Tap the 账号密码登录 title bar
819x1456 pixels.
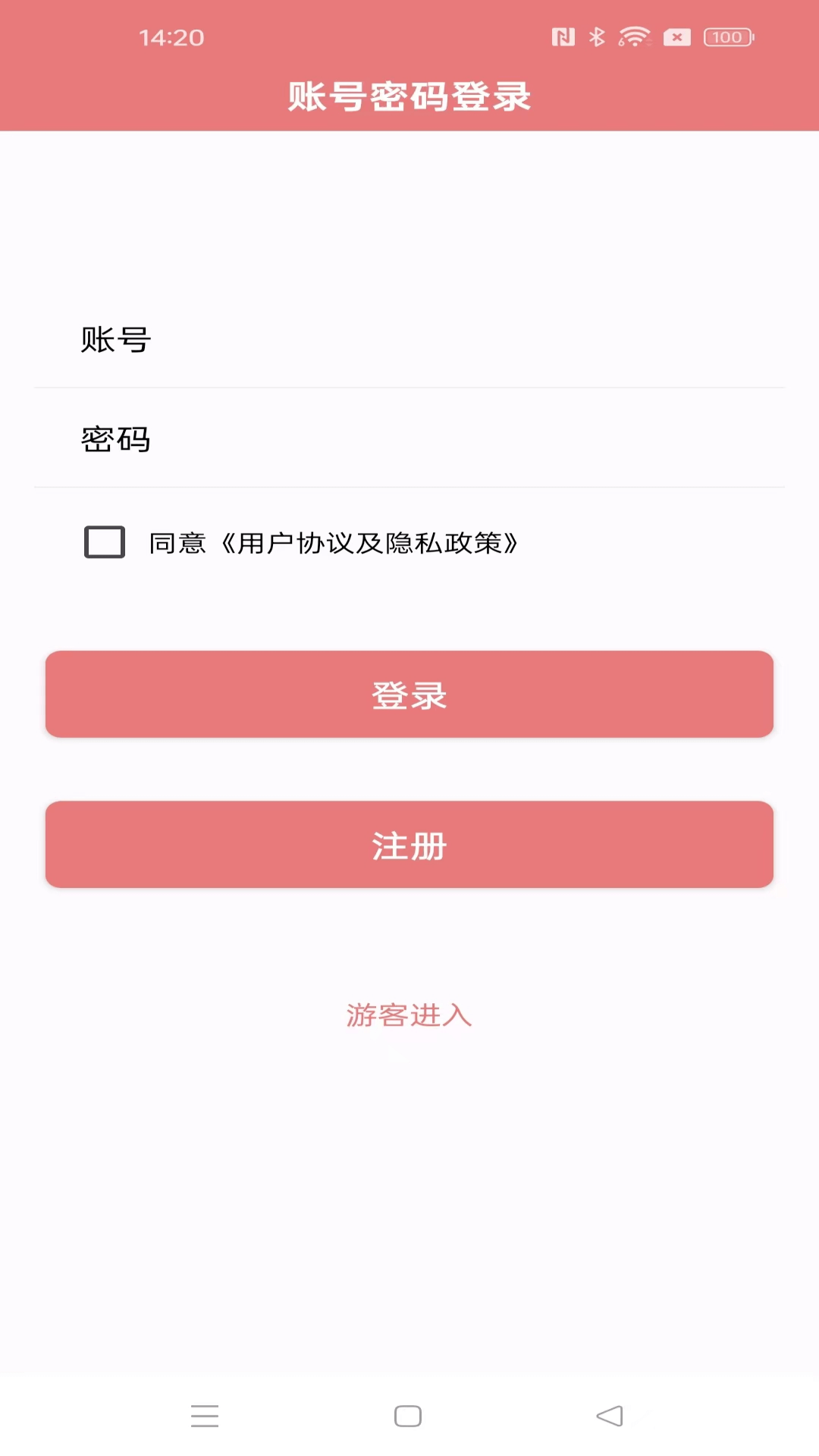click(x=409, y=96)
